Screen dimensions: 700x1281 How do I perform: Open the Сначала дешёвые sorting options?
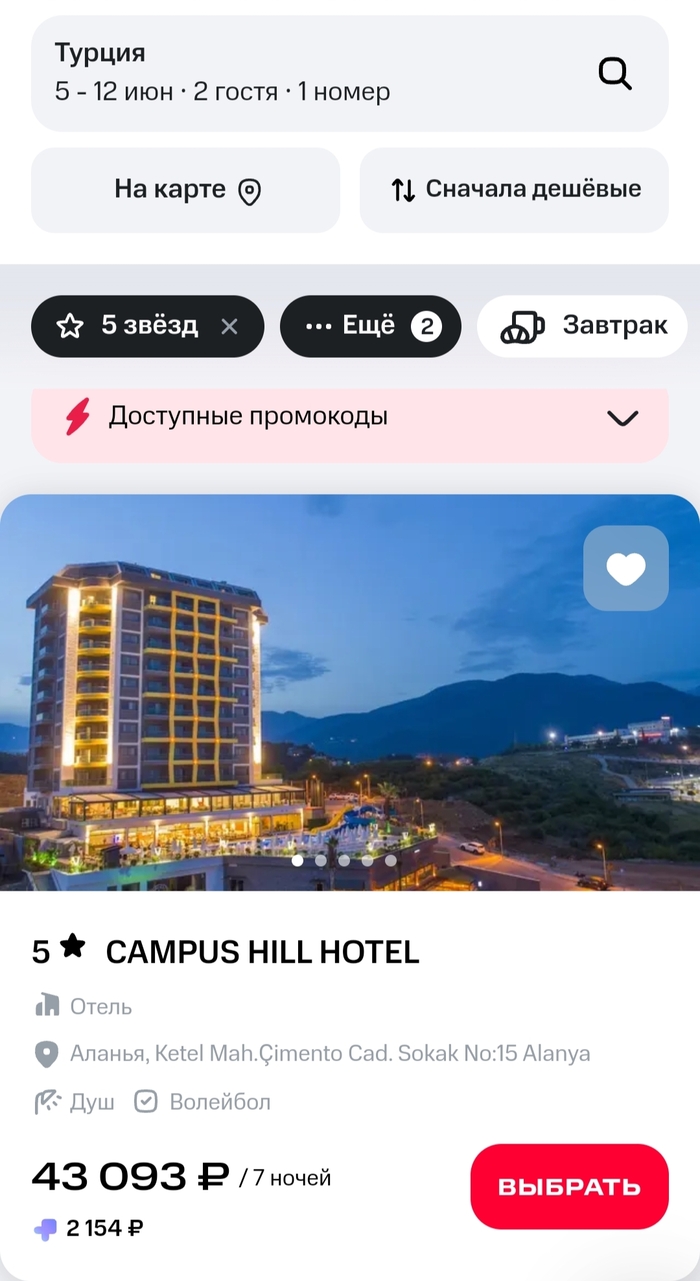tap(514, 190)
